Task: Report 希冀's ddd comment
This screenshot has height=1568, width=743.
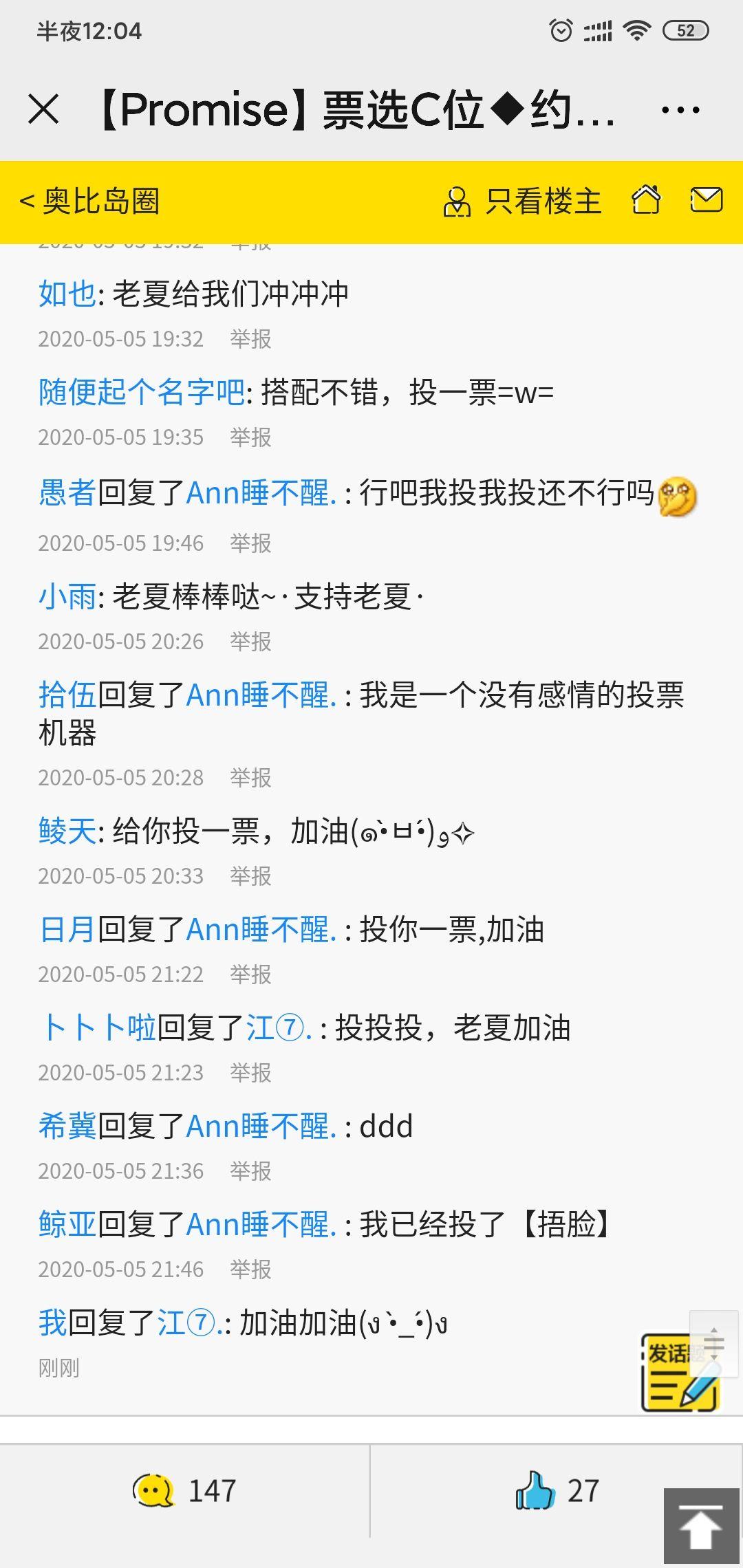Action: [x=250, y=1171]
